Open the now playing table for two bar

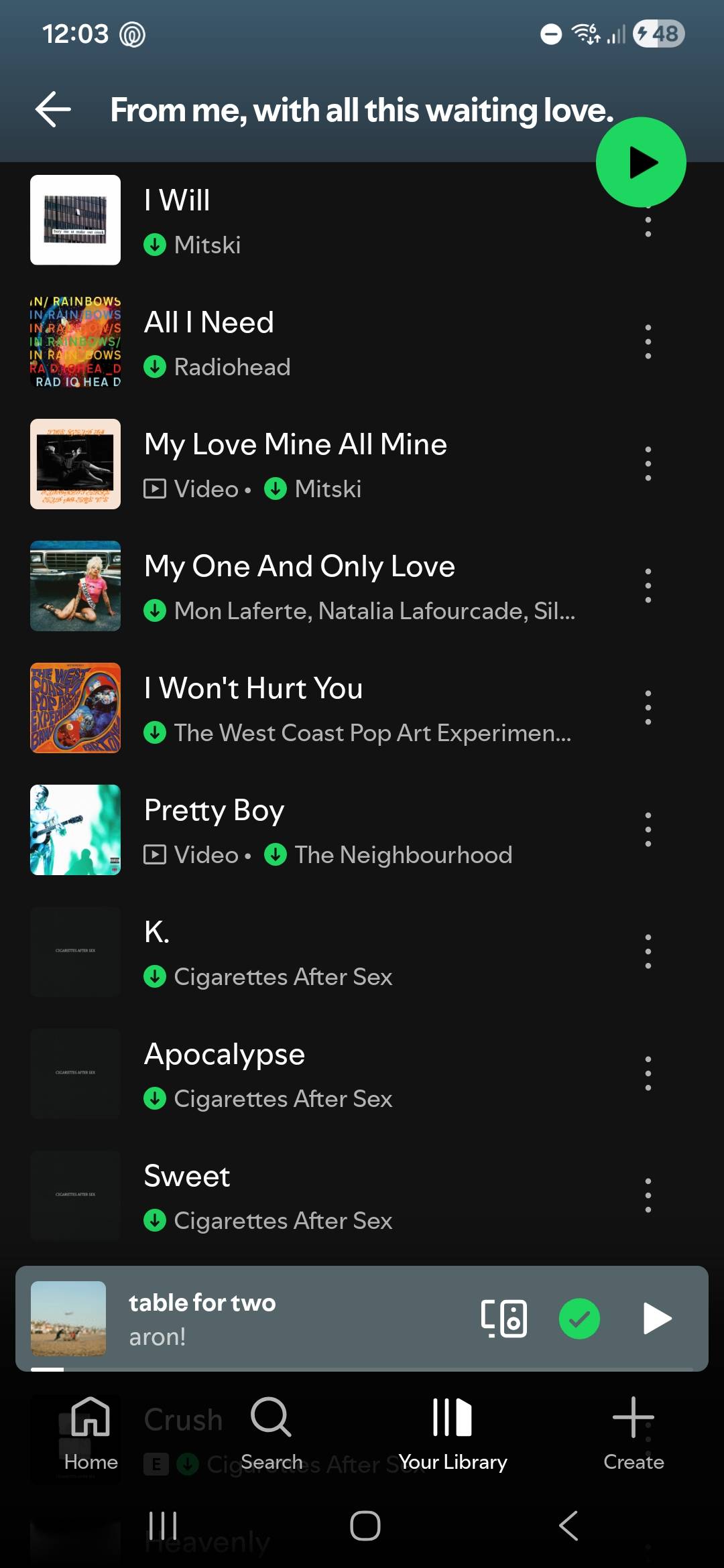pyautogui.click(x=268, y=1318)
